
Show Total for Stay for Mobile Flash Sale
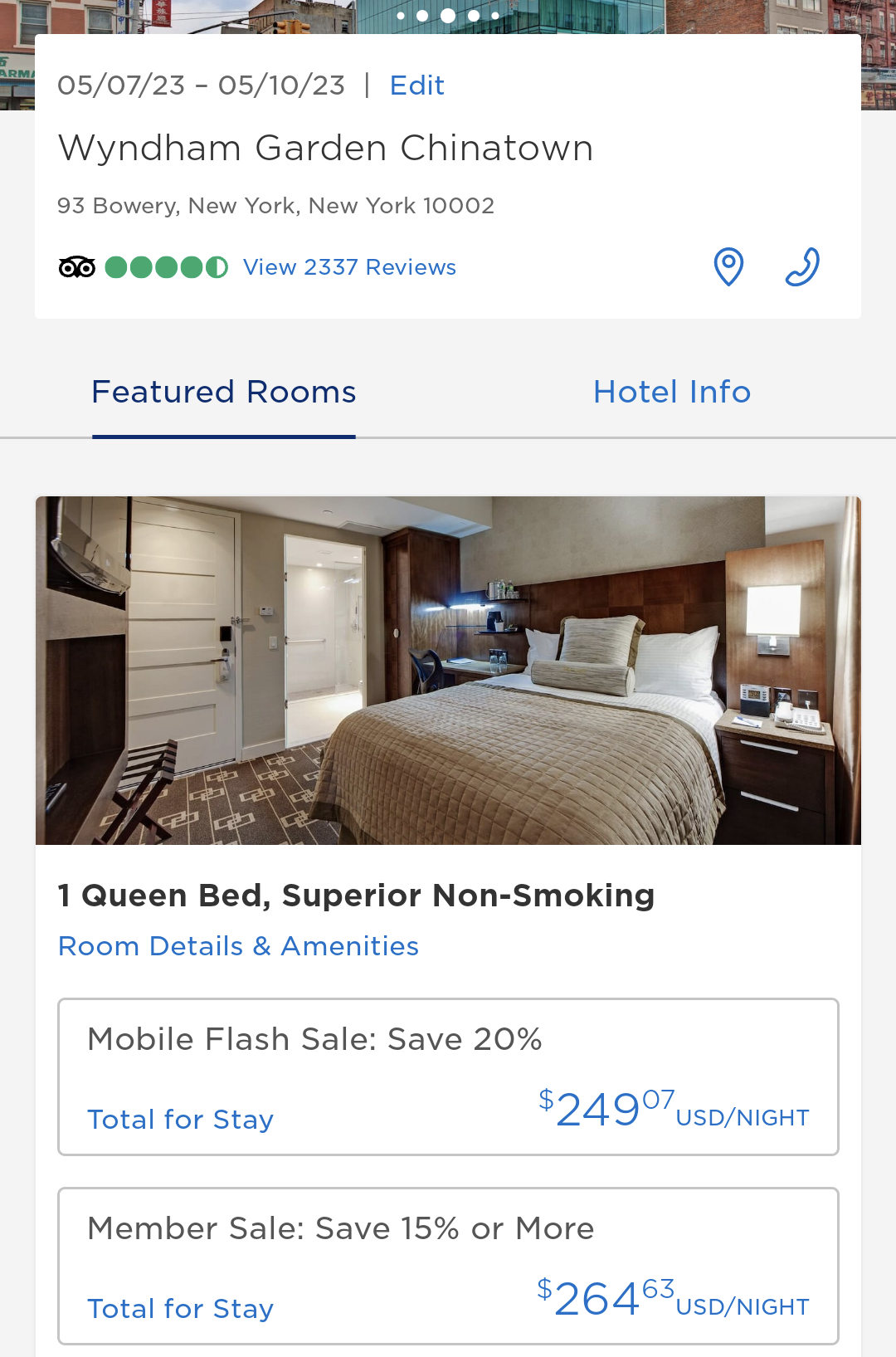pyautogui.click(x=181, y=1120)
